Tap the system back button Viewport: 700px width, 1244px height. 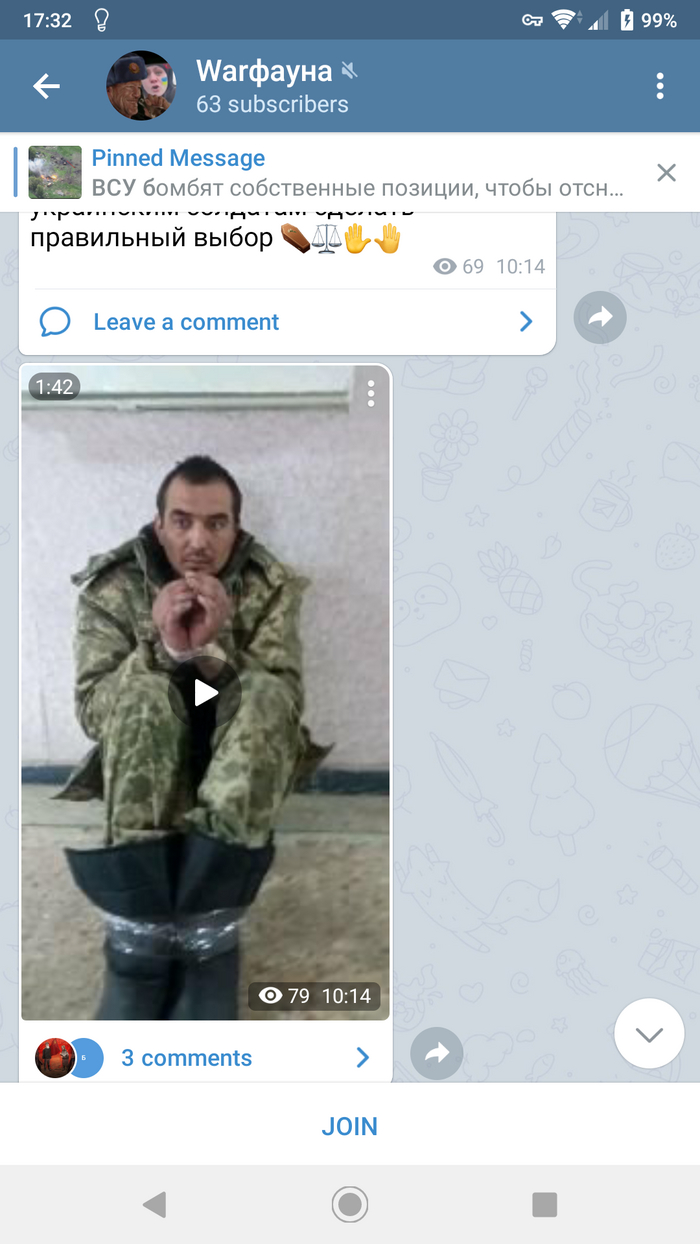[155, 1205]
